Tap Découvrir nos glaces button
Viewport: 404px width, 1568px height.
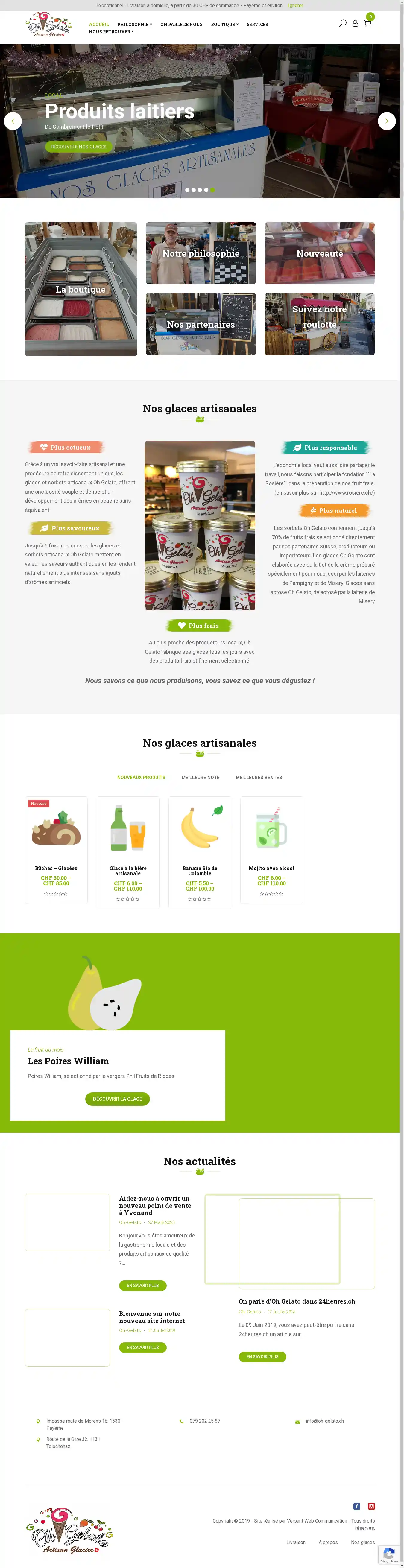(78, 147)
